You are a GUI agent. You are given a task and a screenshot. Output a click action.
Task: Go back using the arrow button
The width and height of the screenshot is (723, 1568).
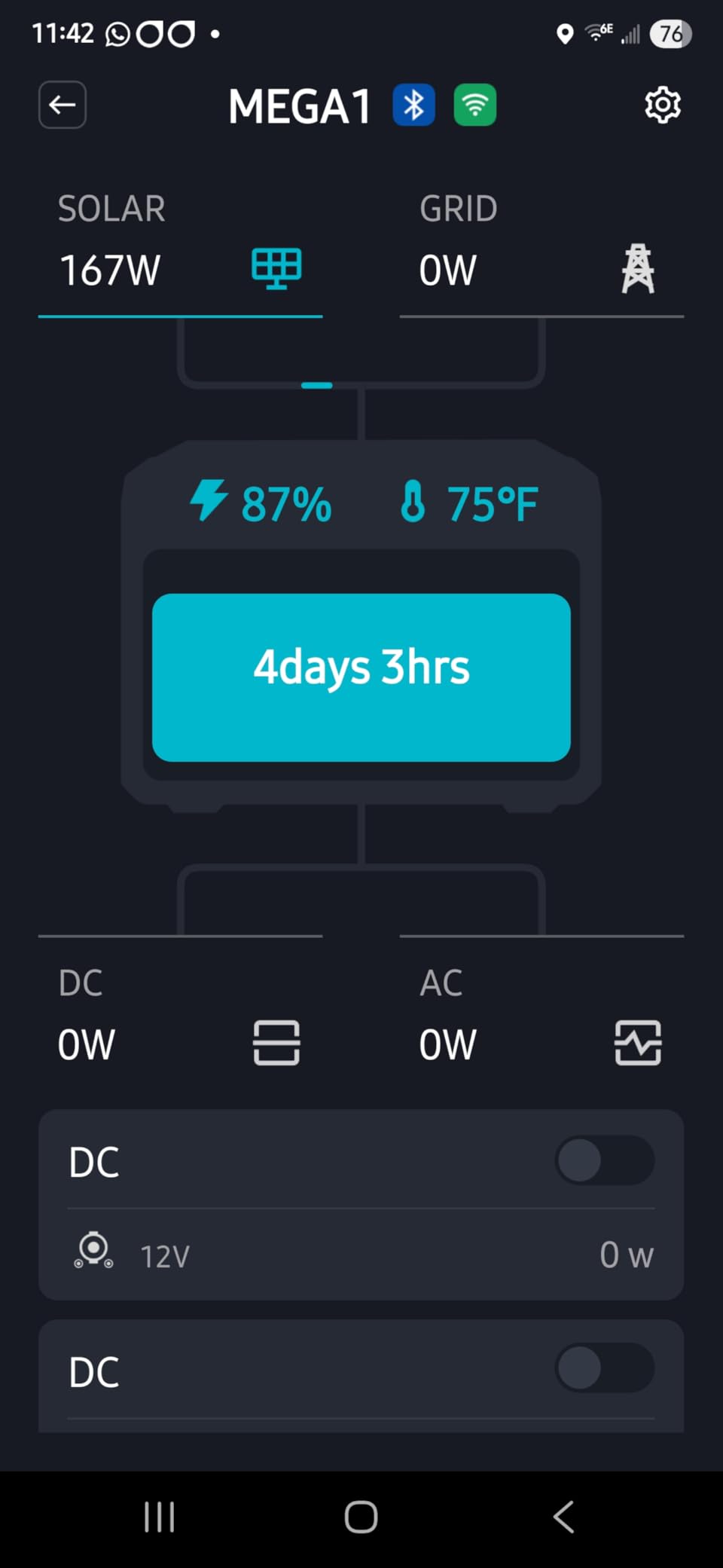tap(63, 105)
